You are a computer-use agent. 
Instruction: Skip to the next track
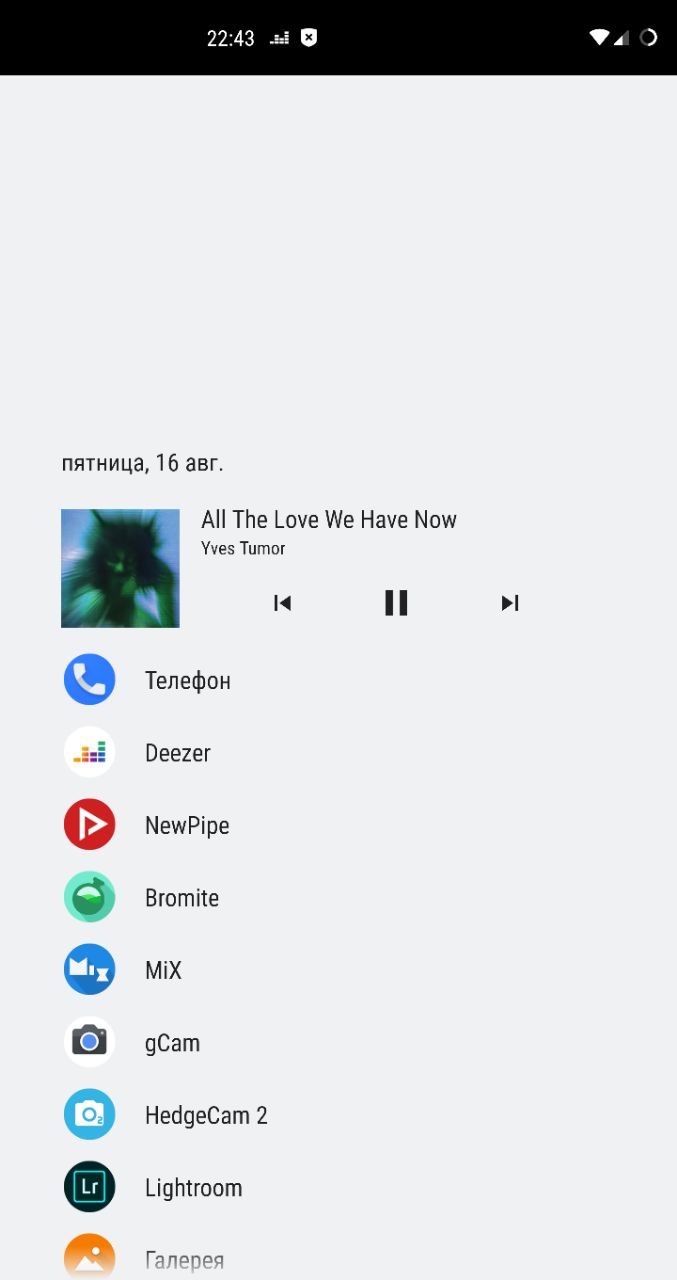pos(510,603)
